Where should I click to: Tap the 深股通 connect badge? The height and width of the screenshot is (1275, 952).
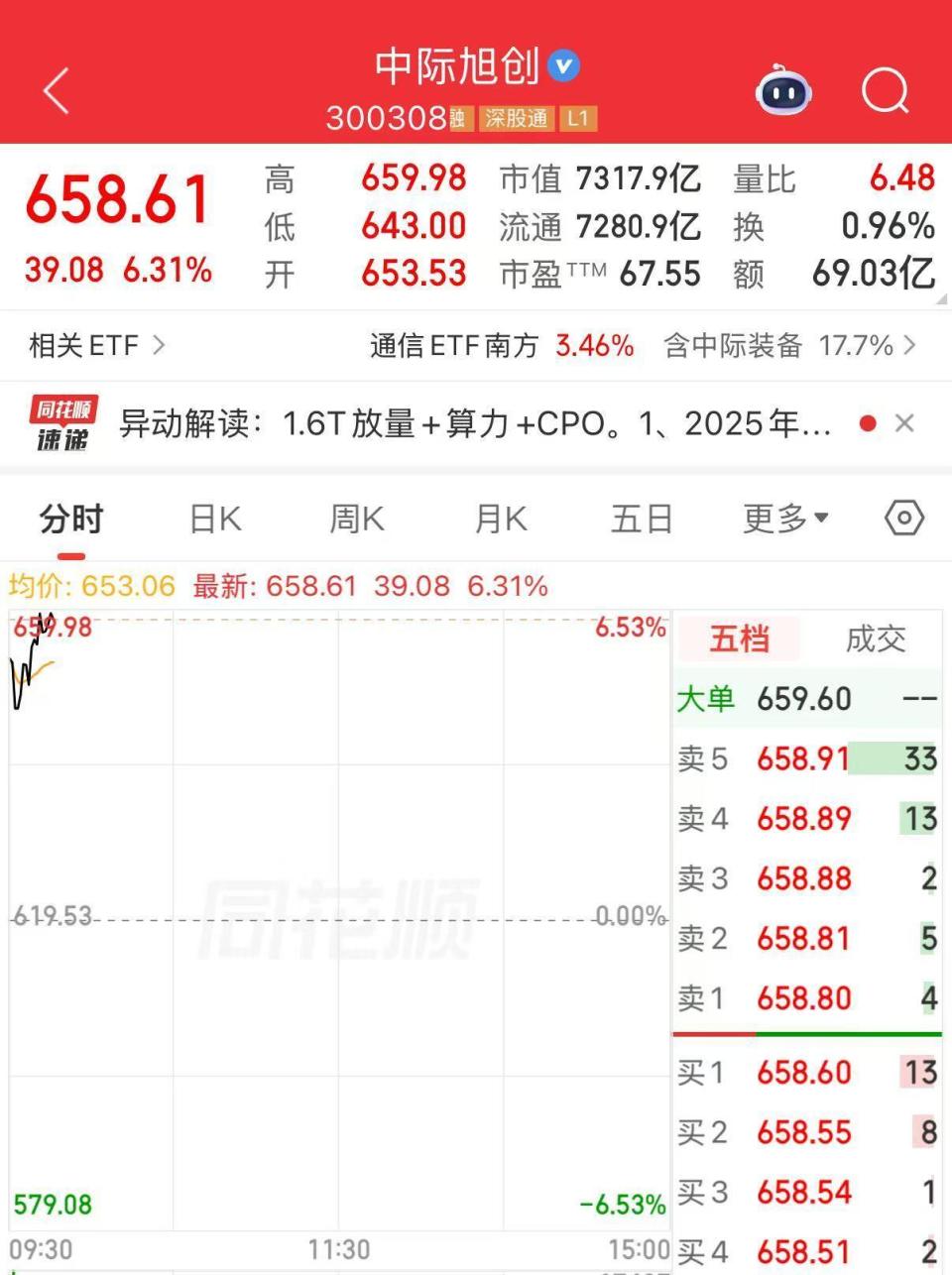517,118
